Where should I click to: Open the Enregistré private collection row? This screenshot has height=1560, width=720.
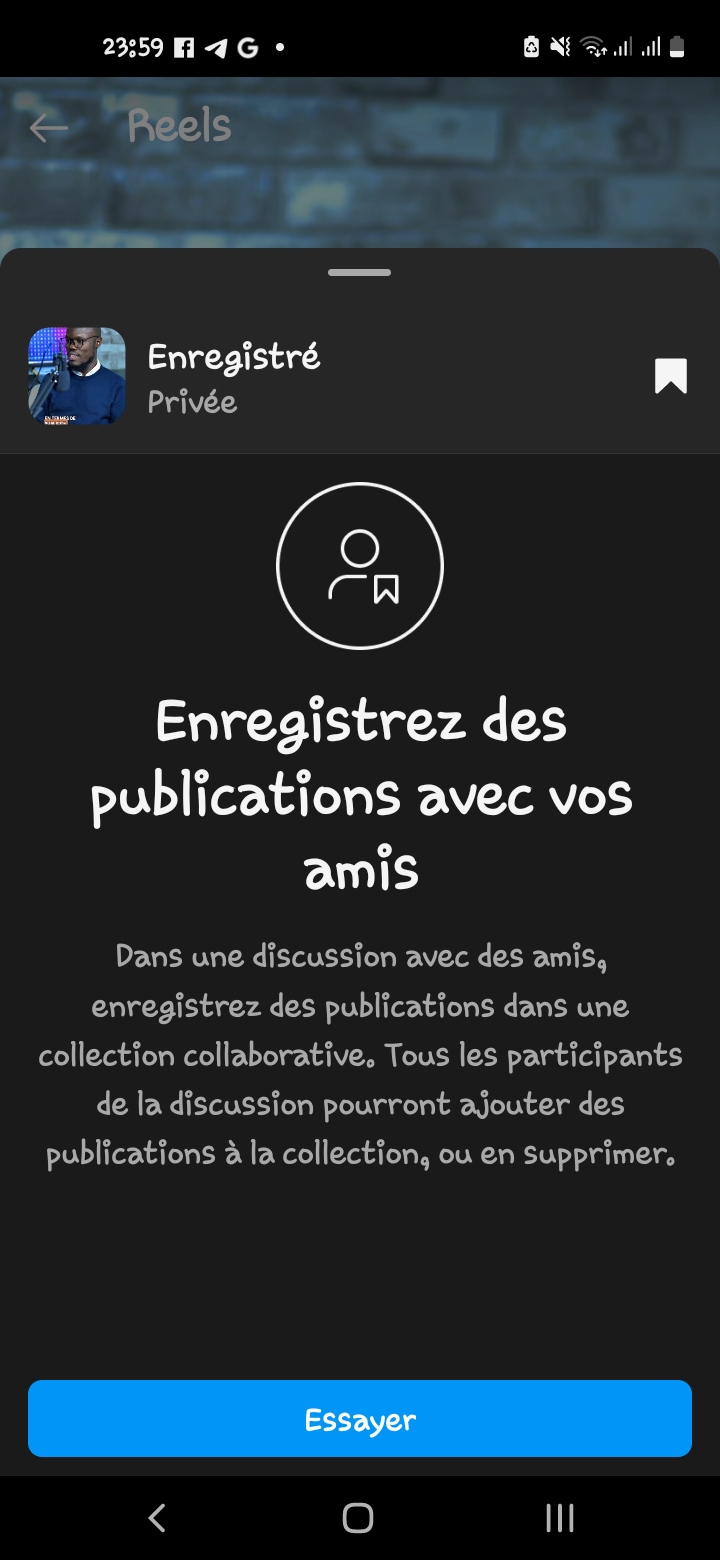pos(300,377)
